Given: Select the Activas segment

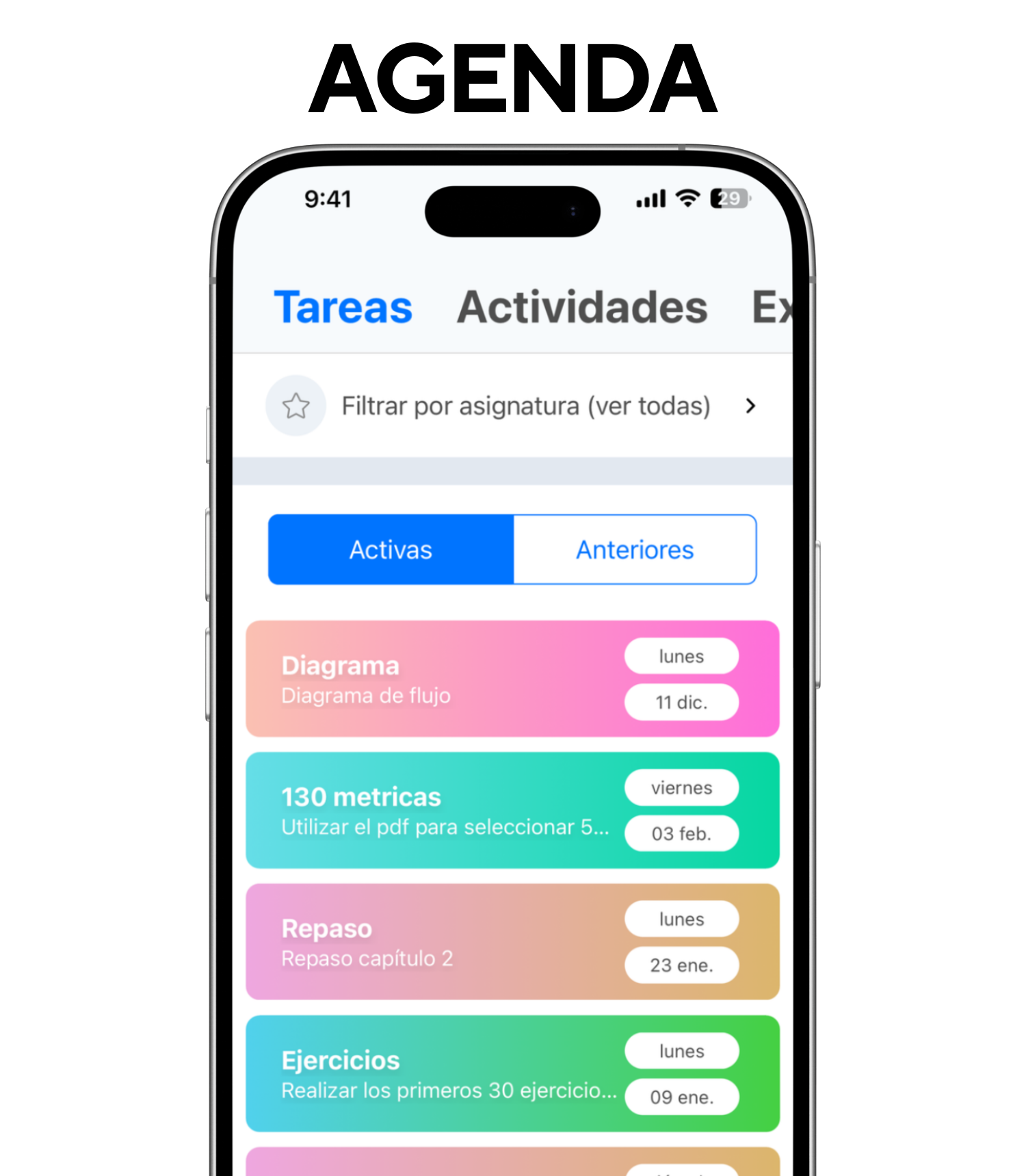Looking at the screenshot, I should 391,549.
